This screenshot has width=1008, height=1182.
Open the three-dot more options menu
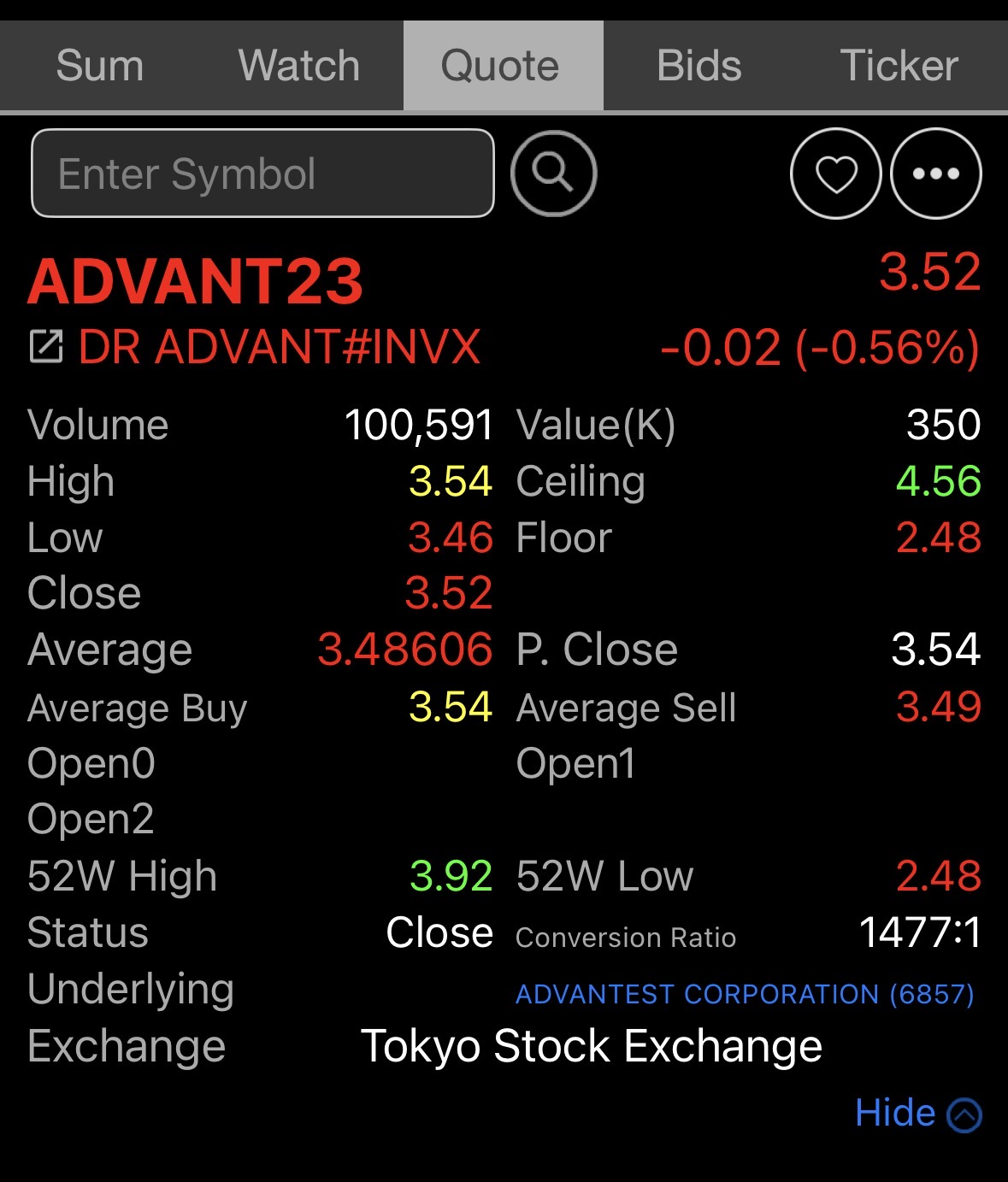(935, 173)
